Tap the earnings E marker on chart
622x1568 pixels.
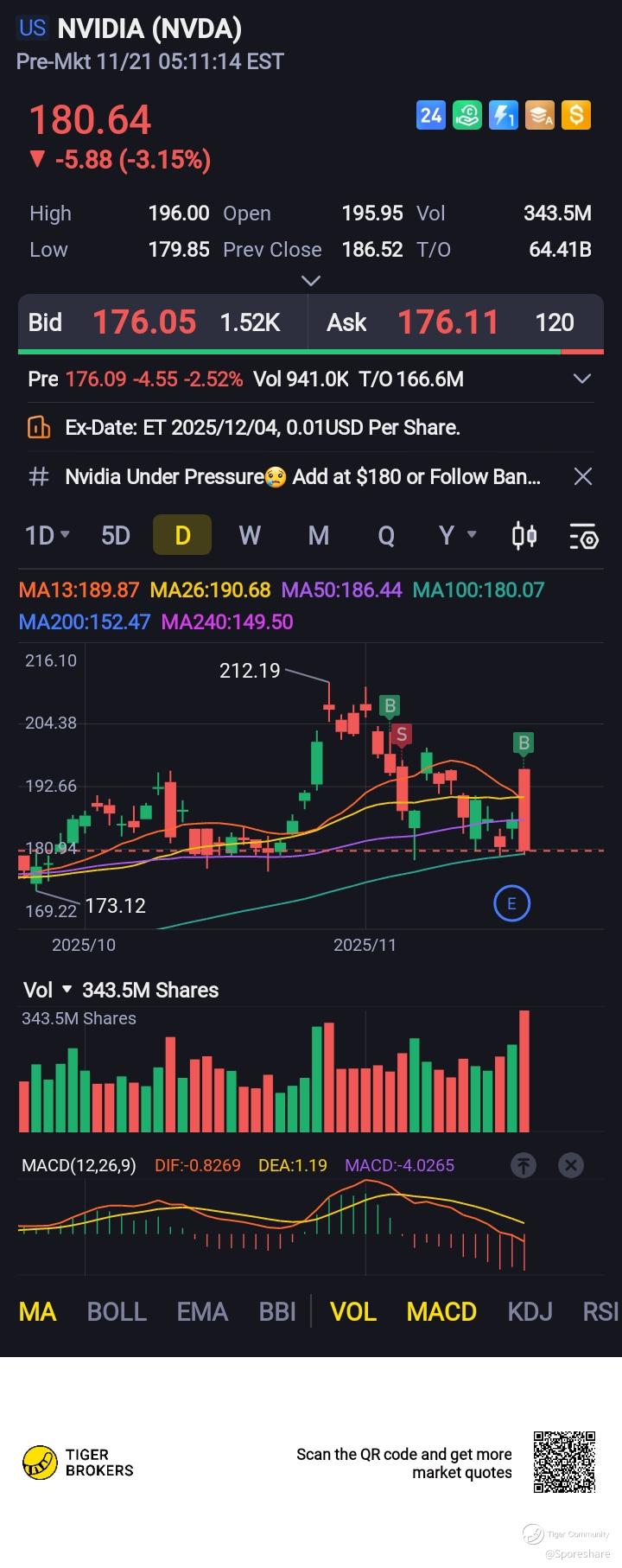coord(511,903)
